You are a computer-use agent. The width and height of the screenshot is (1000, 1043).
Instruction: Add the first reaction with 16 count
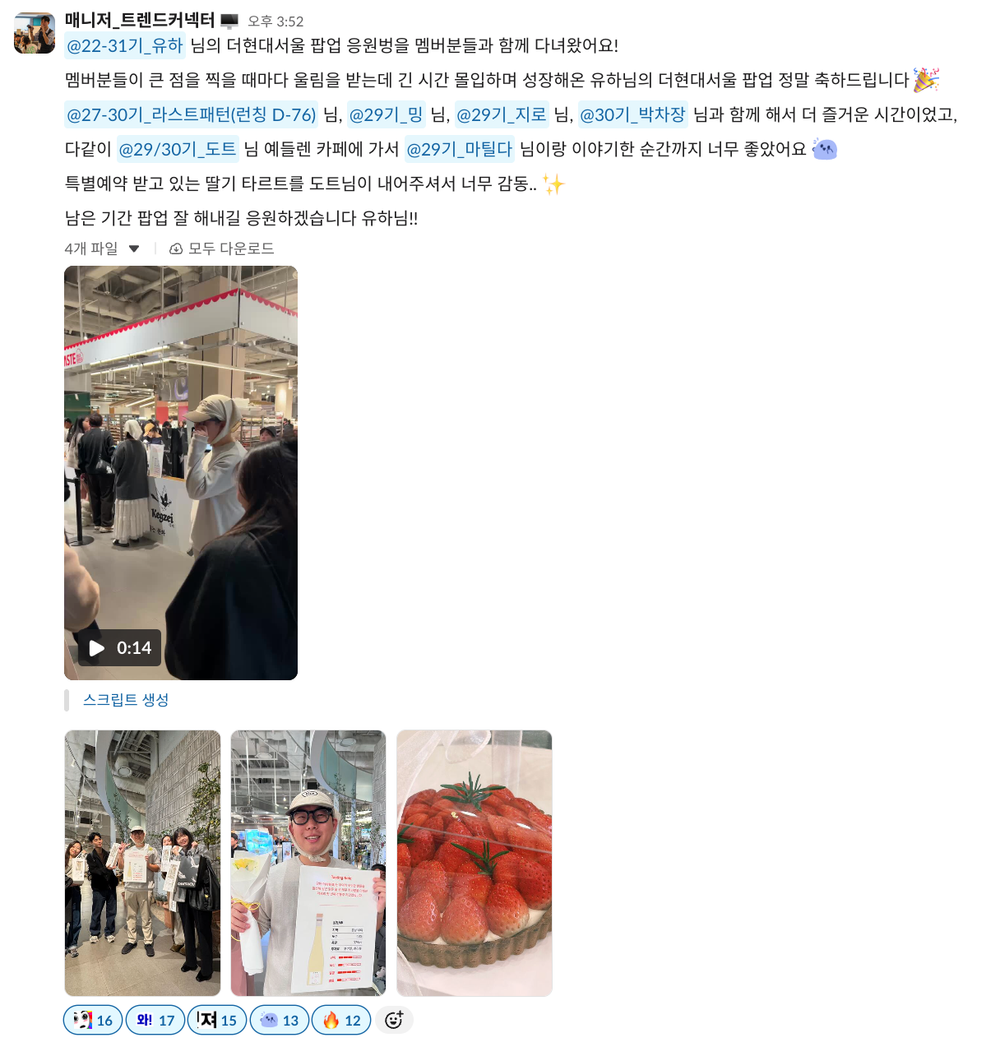(93, 1020)
